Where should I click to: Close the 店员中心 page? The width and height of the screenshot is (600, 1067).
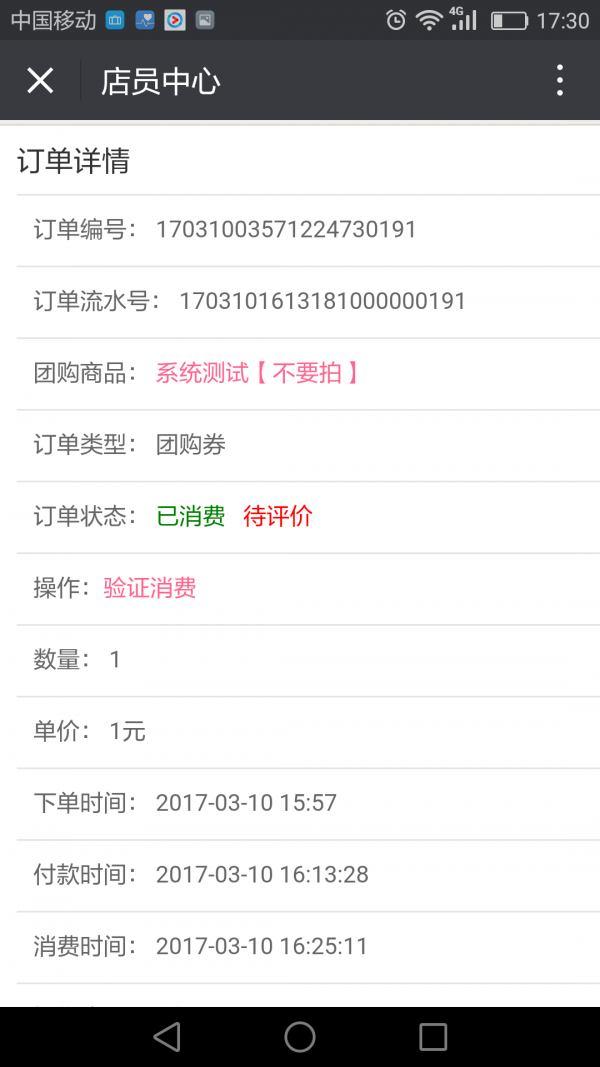point(40,81)
